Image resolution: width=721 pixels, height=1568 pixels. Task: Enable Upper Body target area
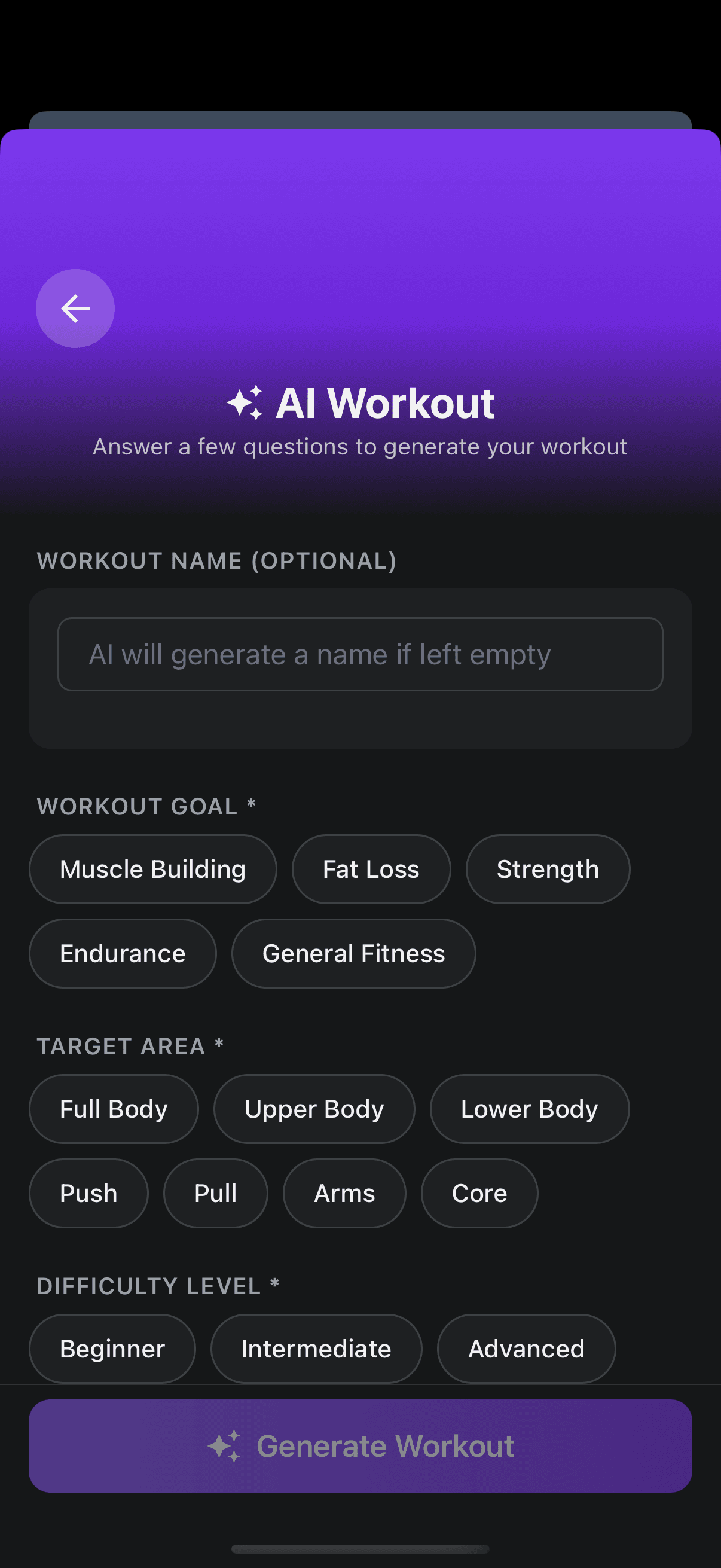(x=314, y=1109)
